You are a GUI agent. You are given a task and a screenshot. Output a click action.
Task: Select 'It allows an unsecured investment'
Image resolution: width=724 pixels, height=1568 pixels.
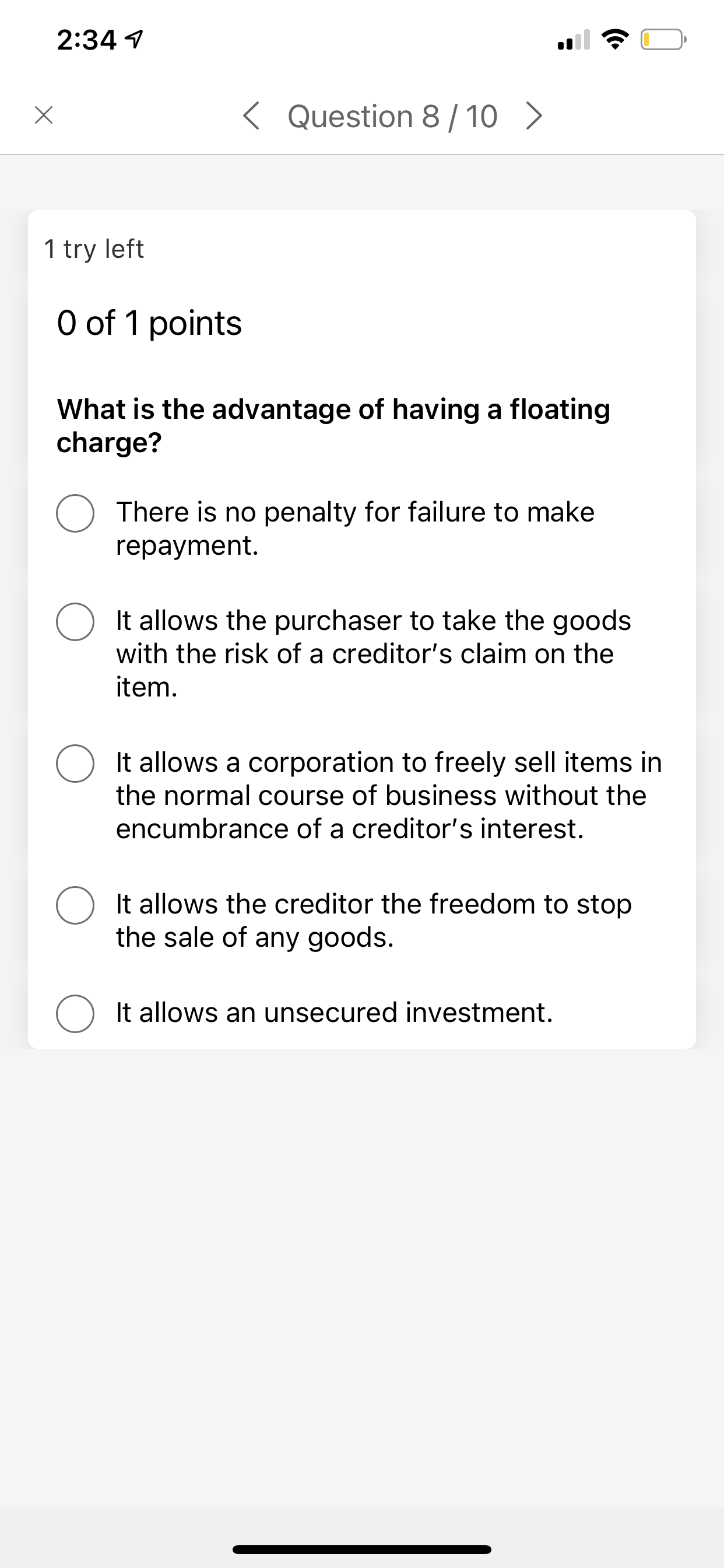75,1013
